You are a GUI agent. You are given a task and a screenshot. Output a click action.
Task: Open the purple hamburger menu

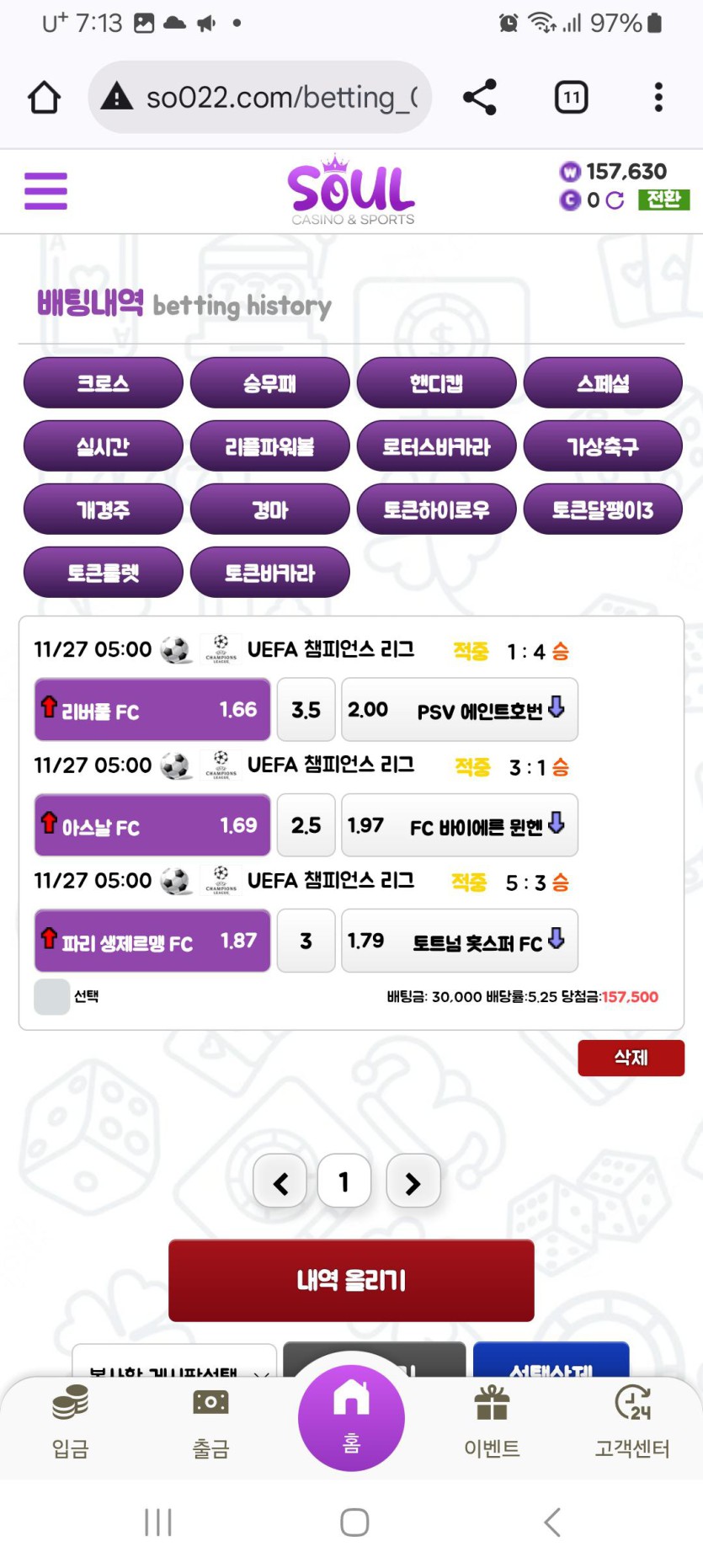(45, 191)
